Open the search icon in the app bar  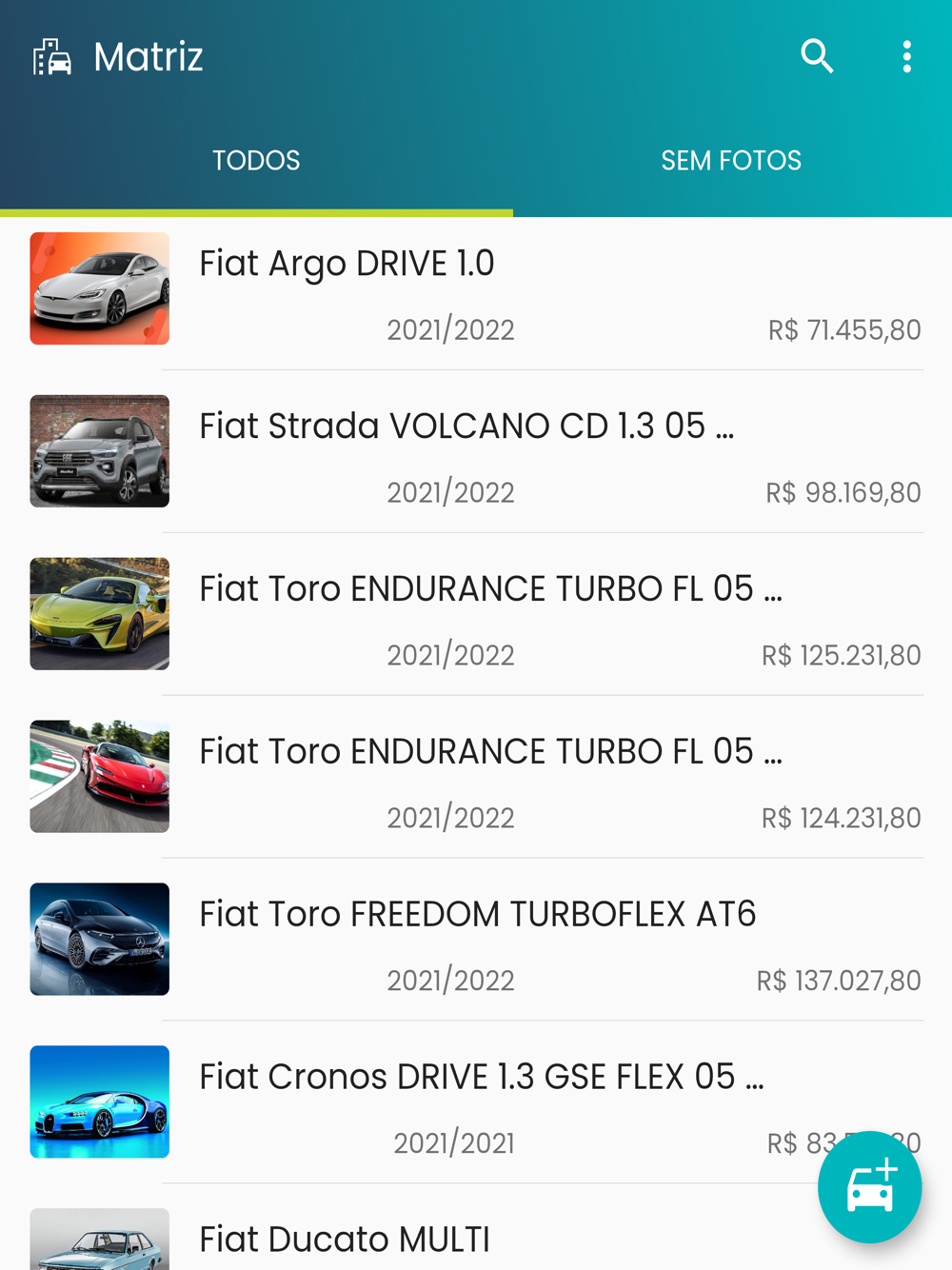click(817, 57)
